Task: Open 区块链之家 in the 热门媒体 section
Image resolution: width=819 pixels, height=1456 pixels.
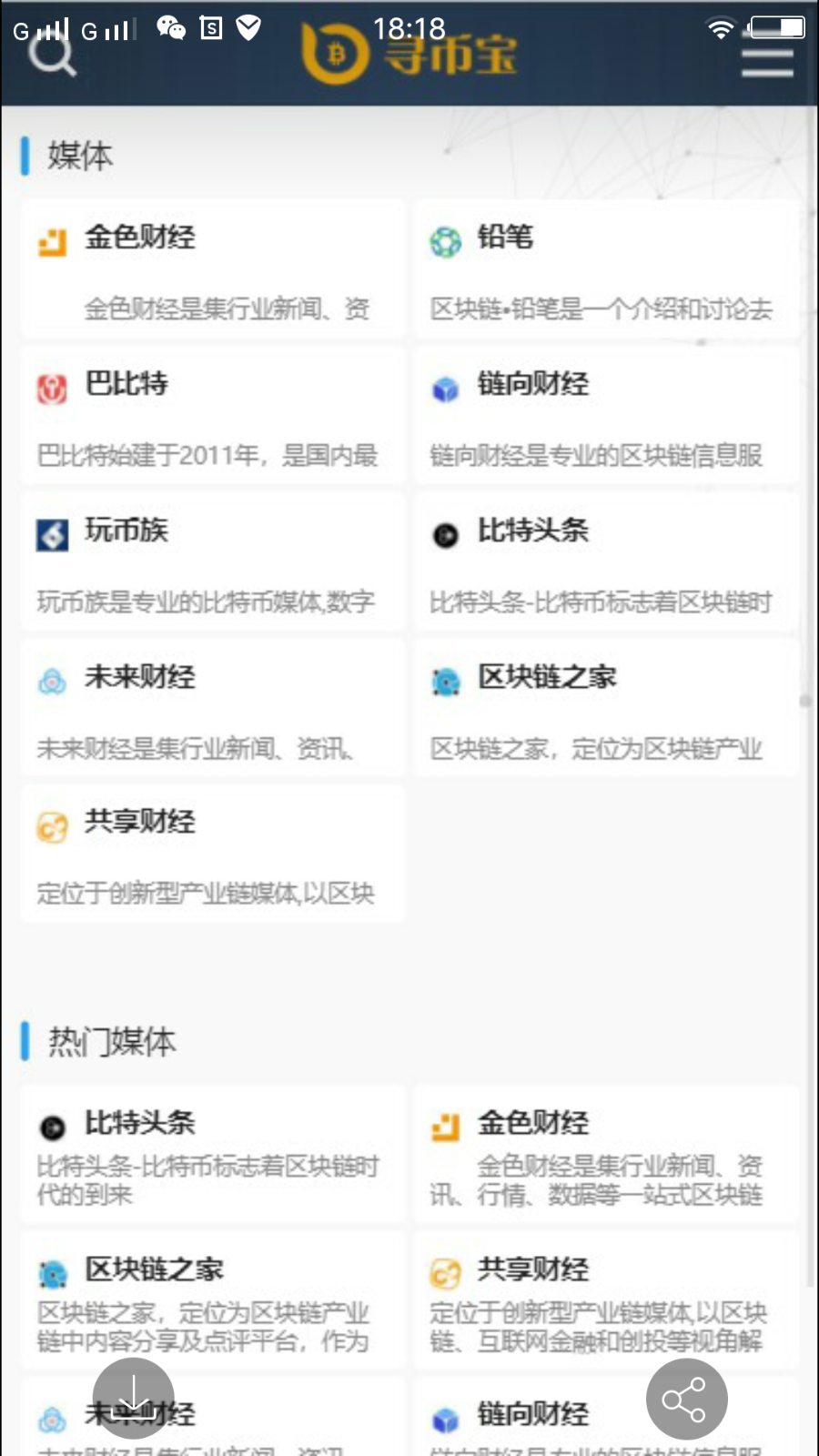Action: click(213, 1300)
